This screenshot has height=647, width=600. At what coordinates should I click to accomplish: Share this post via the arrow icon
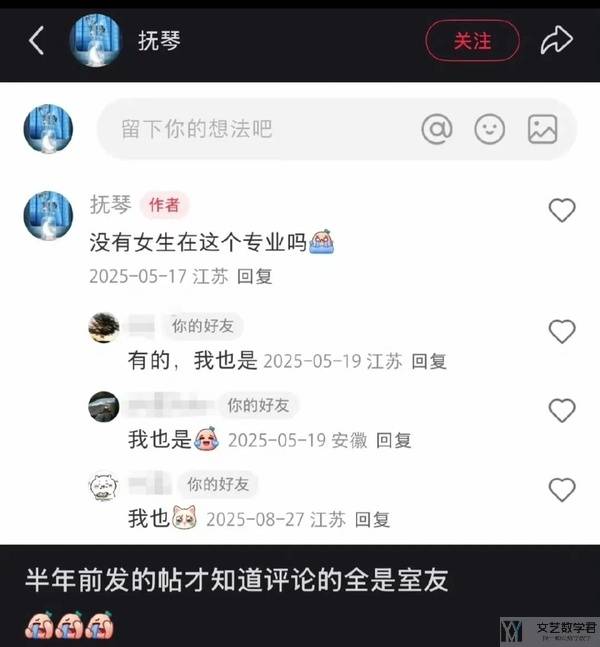tap(556, 41)
